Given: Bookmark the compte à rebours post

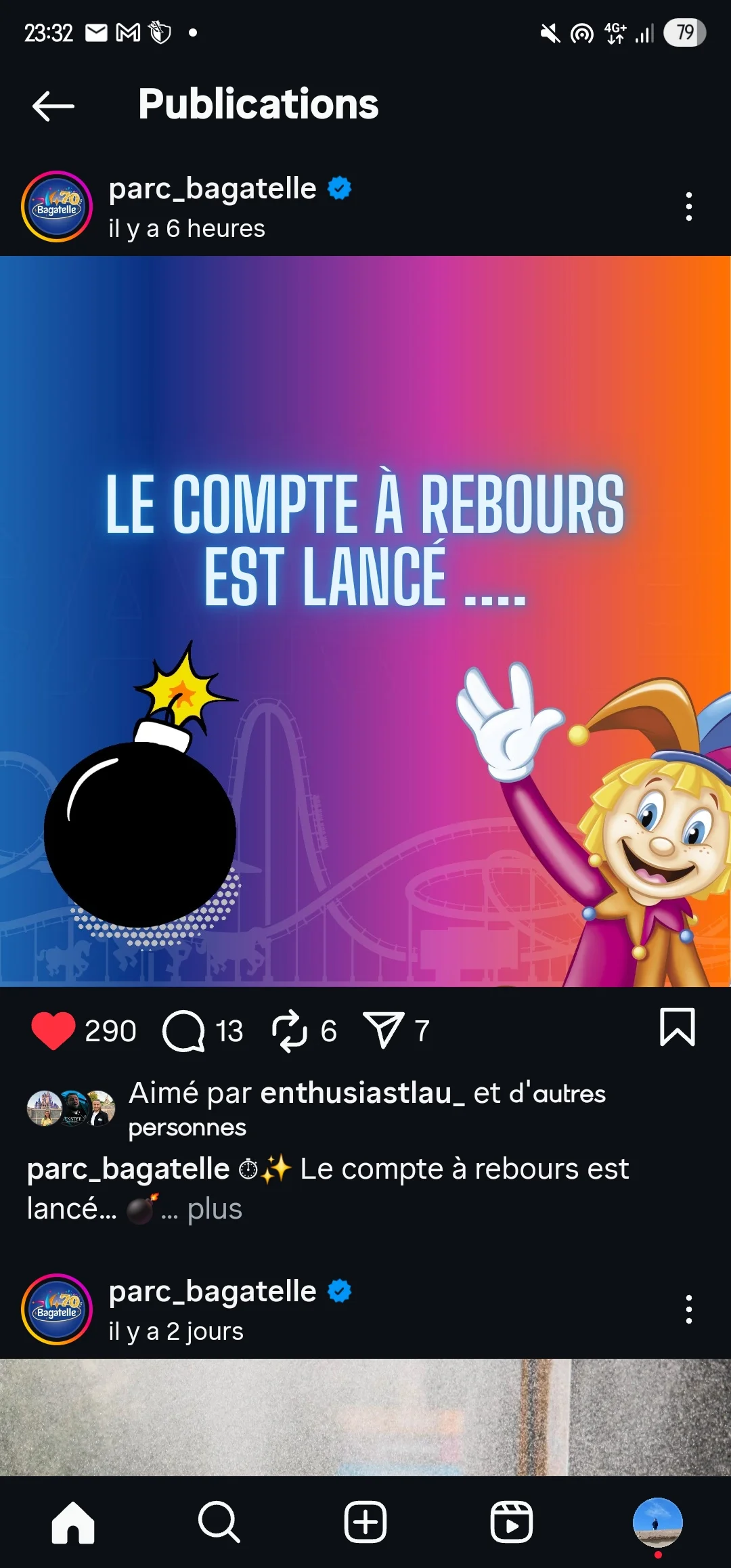Looking at the screenshot, I should [x=677, y=1027].
